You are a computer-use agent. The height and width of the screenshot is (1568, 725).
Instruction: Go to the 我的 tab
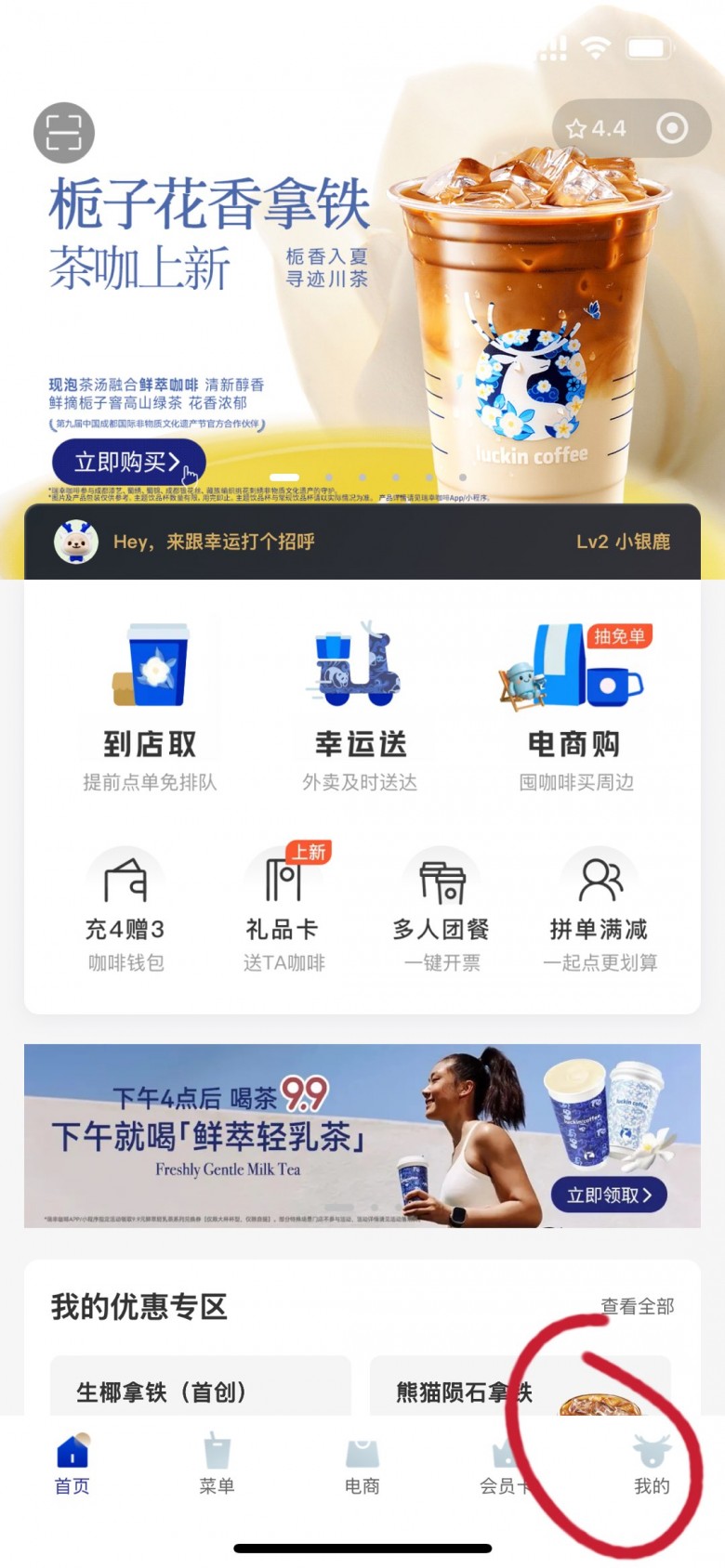(x=652, y=1464)
